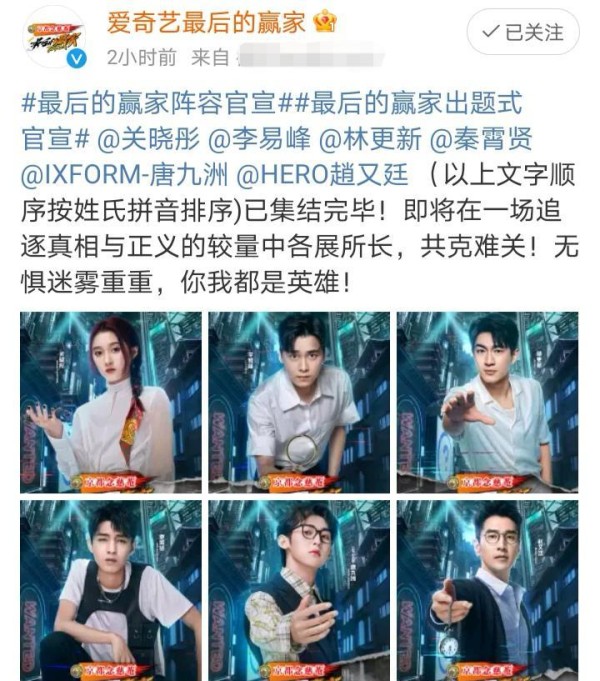This screenshot has width=600, height=681.
Task: Open the poster of the man holding a pocket watch
Action: [488, 590]
